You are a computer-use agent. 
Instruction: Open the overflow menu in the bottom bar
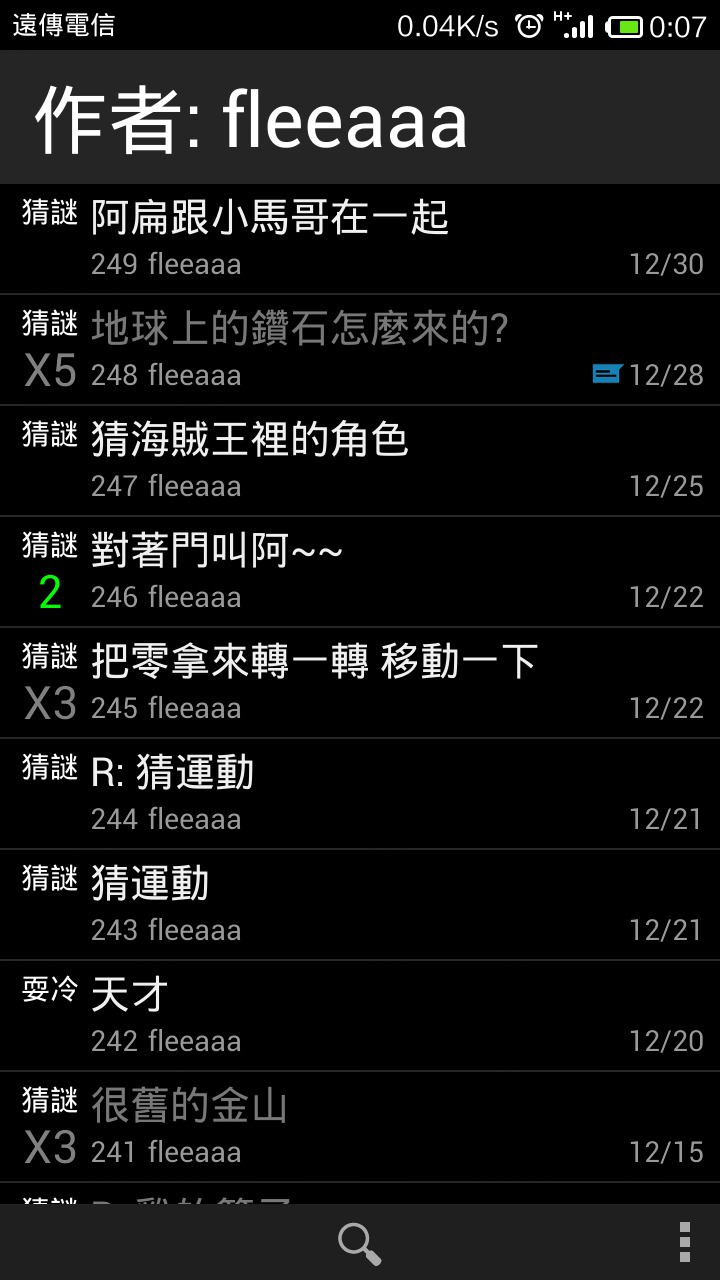(685, 1243)
